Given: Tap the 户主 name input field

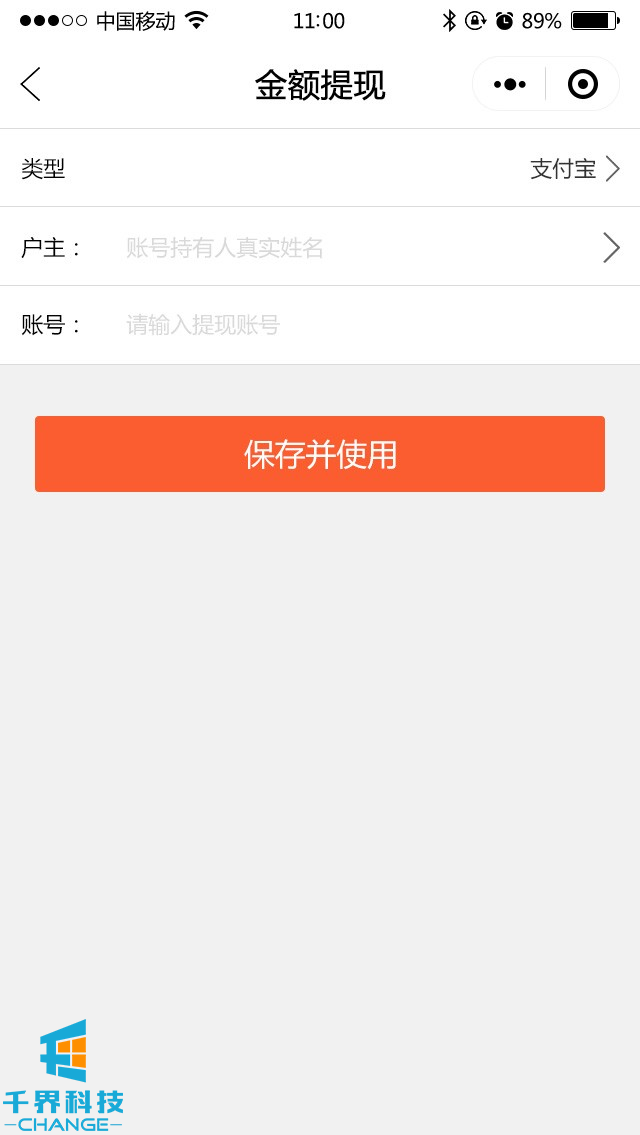Looking at the screenshot, I should tap(350, 247).
